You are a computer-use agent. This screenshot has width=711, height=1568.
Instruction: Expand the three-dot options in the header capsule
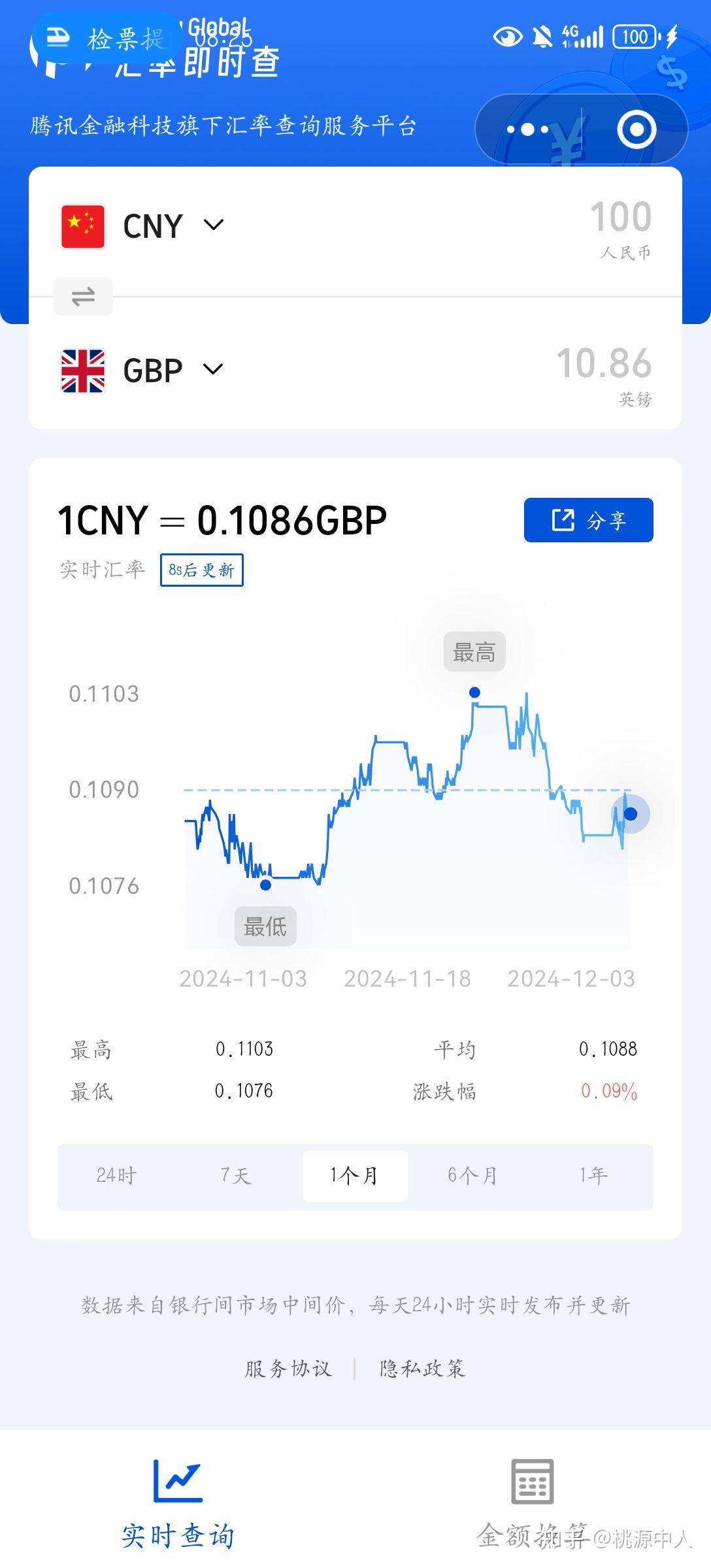527,129
